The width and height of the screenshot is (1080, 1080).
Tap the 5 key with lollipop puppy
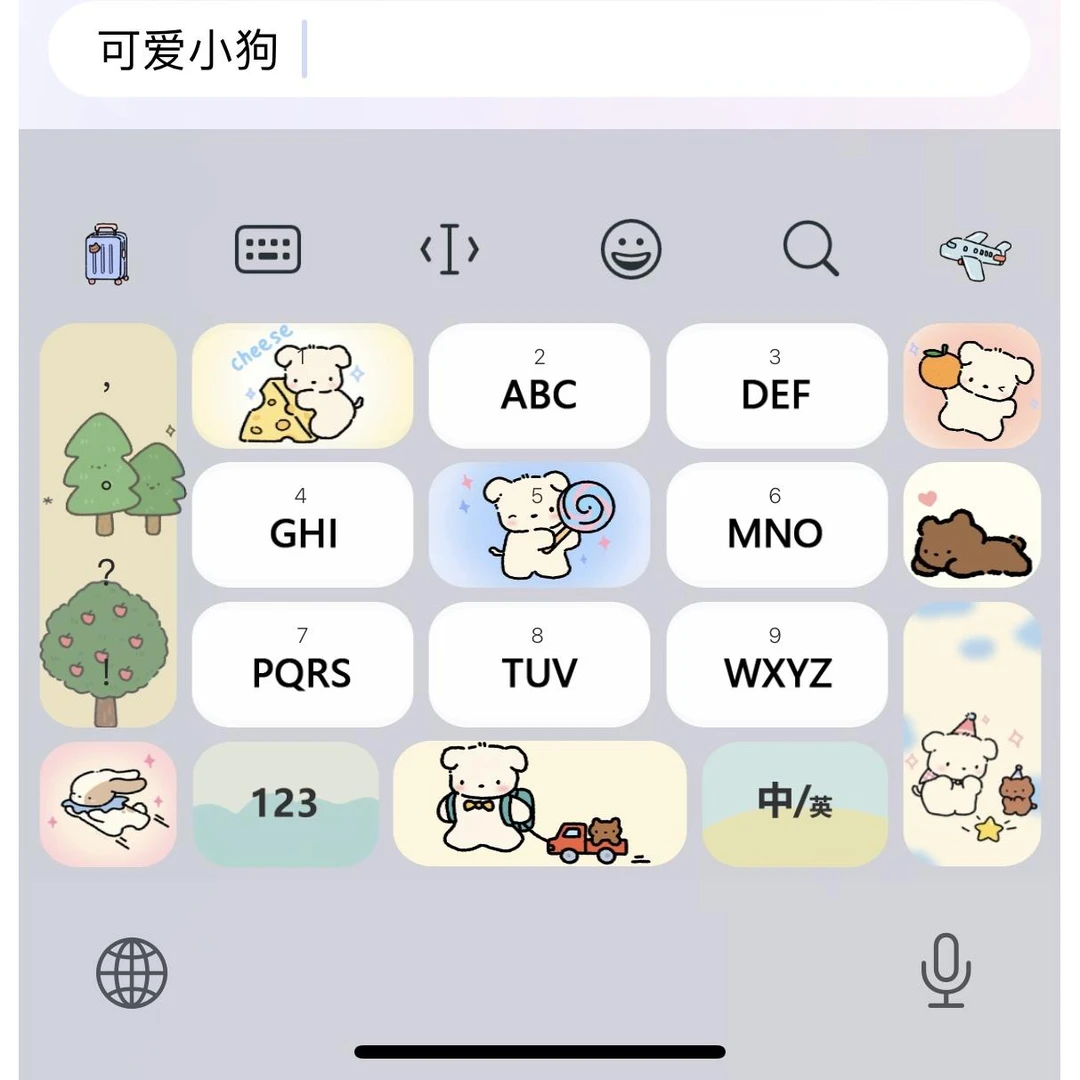click(x=539, y=524)
